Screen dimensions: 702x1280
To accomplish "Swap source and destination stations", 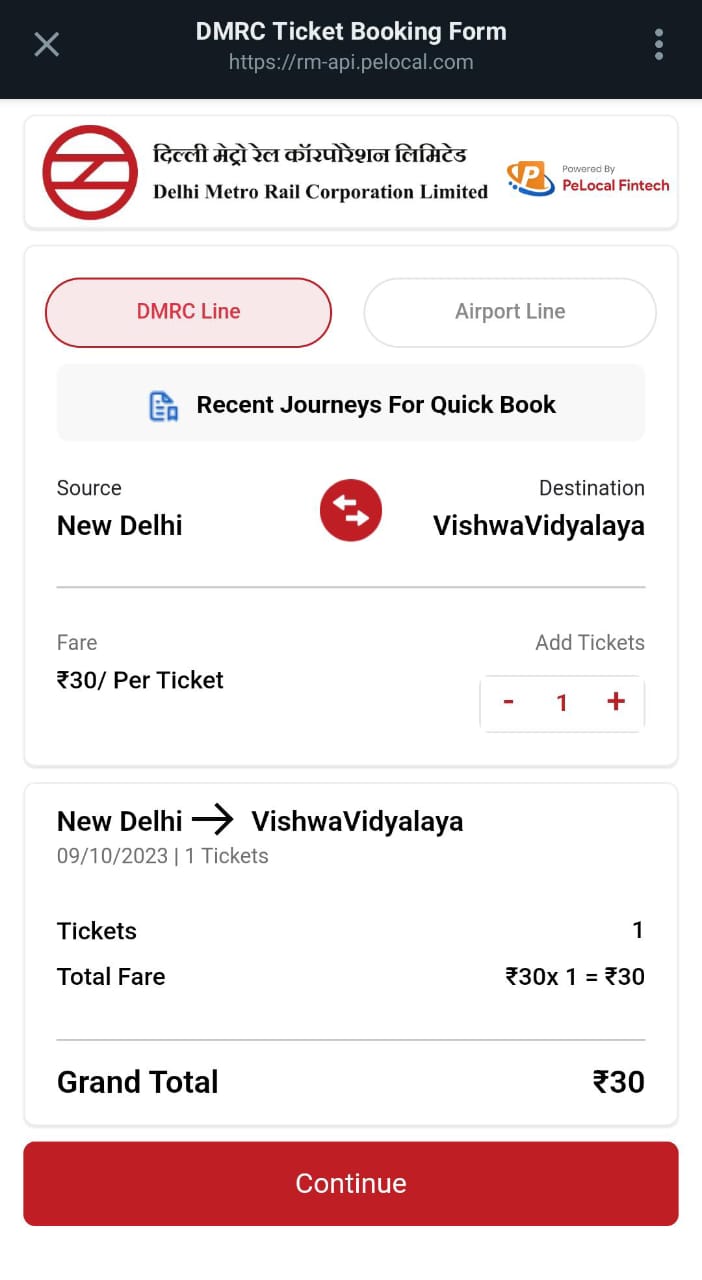I will pos(351,511).
